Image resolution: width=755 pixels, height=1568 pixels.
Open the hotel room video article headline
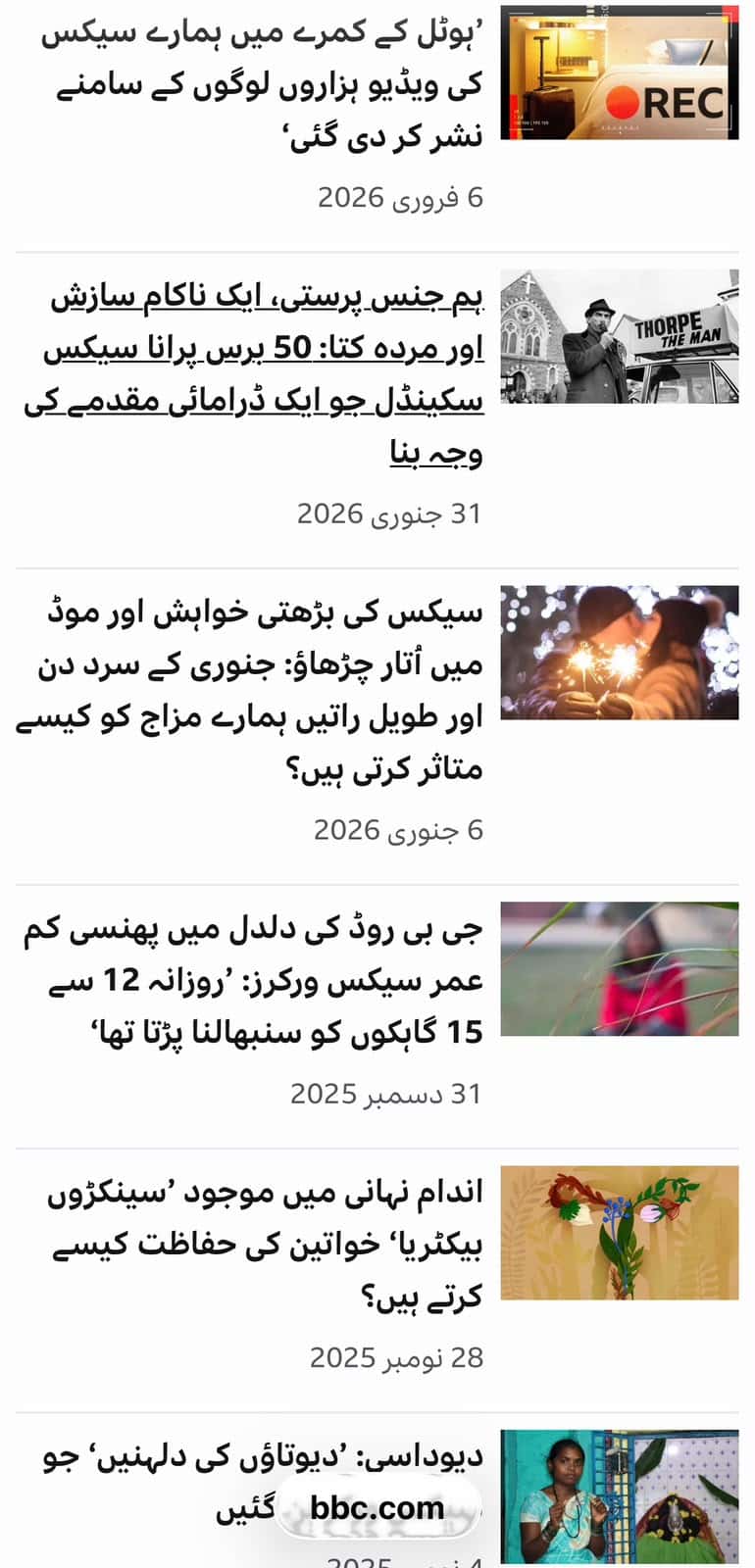pos(263,84)
